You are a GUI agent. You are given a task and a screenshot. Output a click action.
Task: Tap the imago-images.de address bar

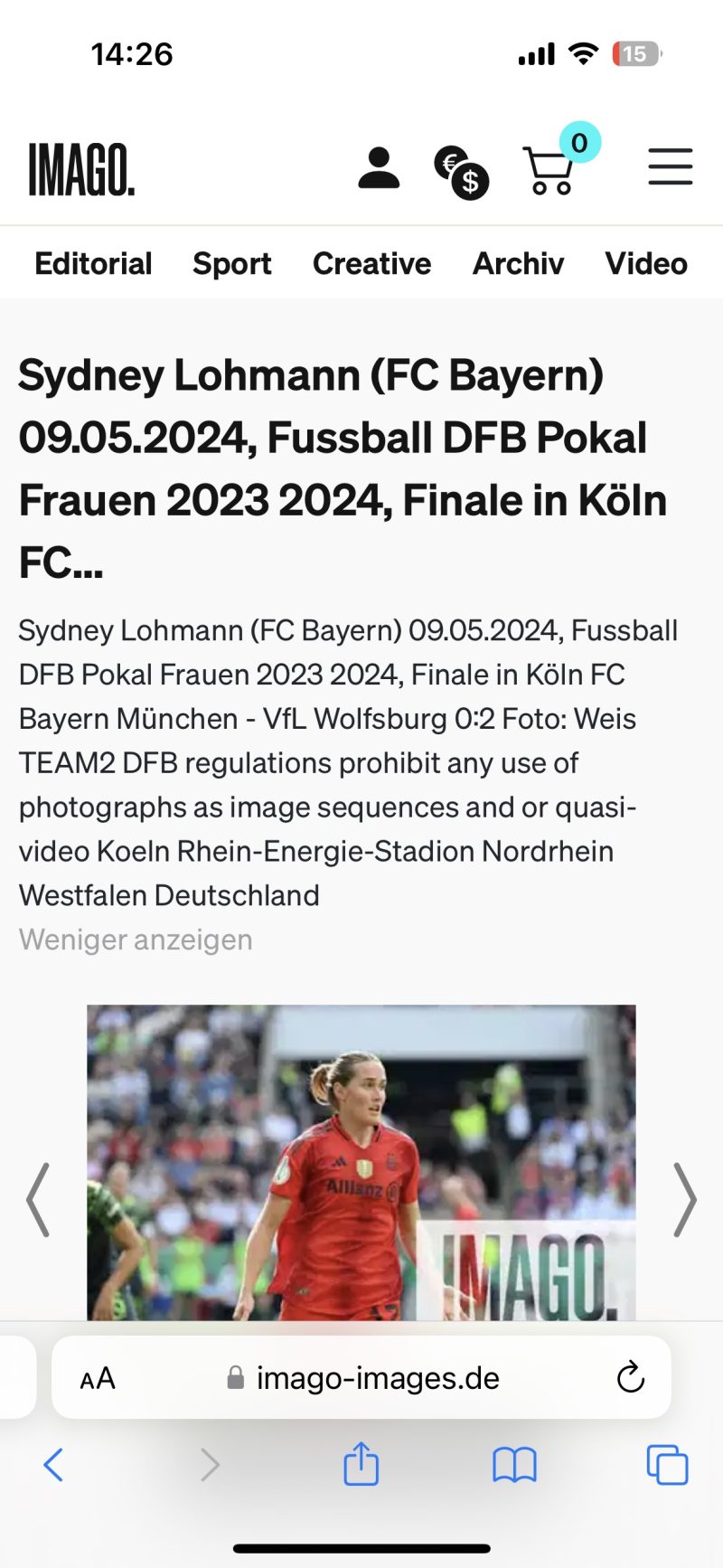pos(361,1378)
